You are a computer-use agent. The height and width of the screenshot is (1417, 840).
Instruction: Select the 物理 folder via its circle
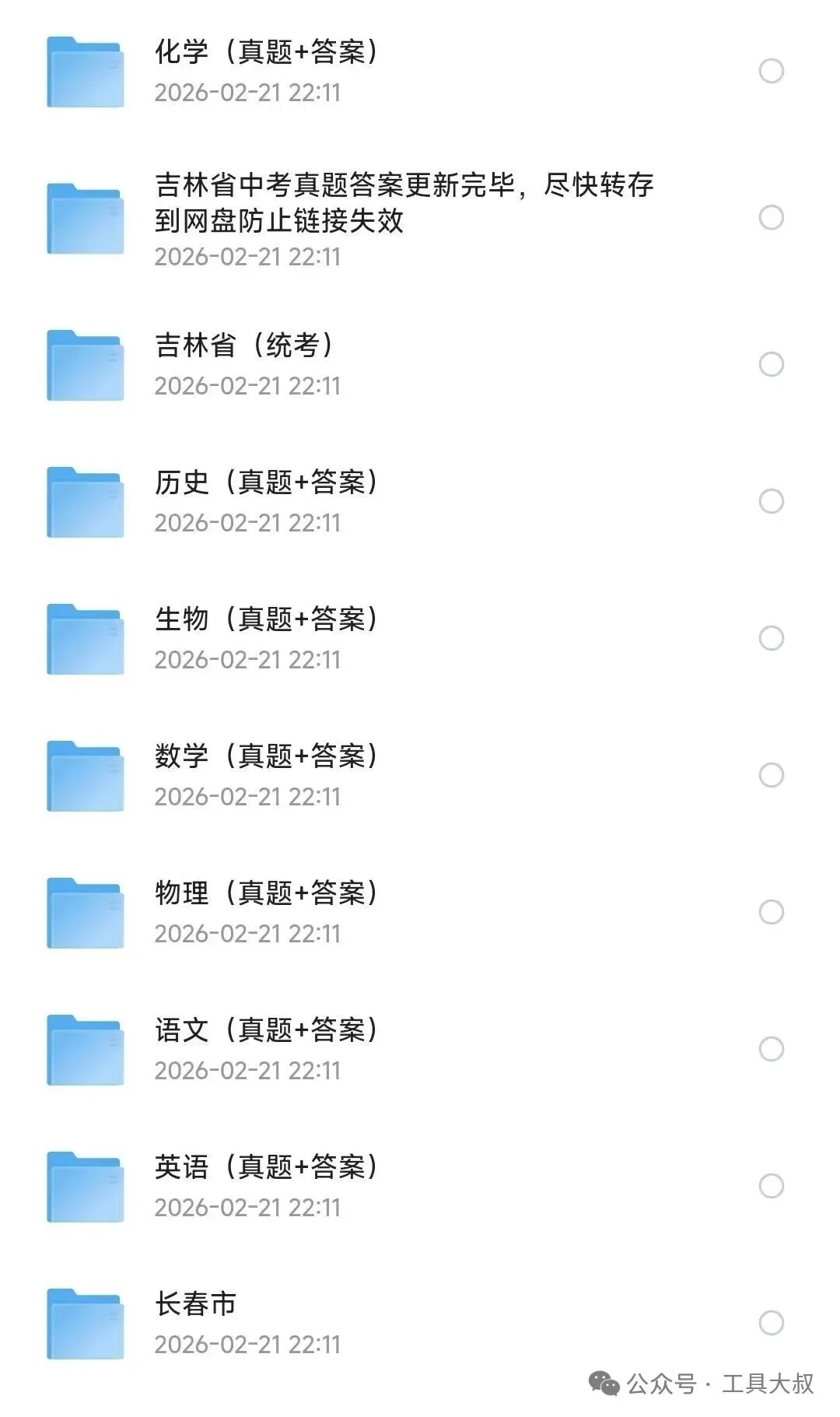[771, 912]
